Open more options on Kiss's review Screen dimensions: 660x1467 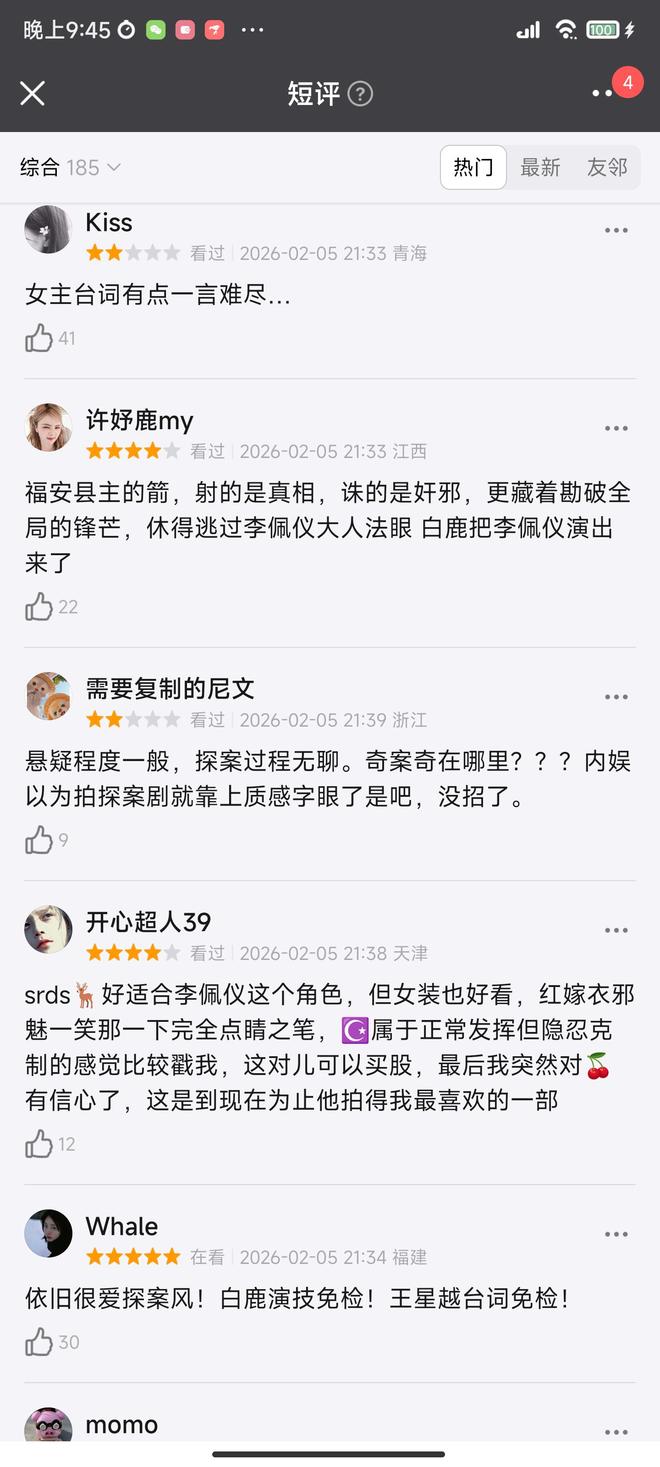pyautogui.click(x=616, y=231)
